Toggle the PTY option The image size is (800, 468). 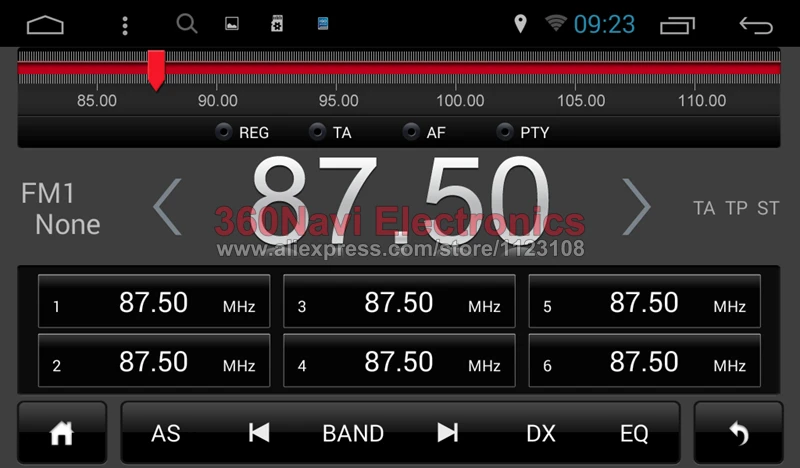[x=522, y=132]
